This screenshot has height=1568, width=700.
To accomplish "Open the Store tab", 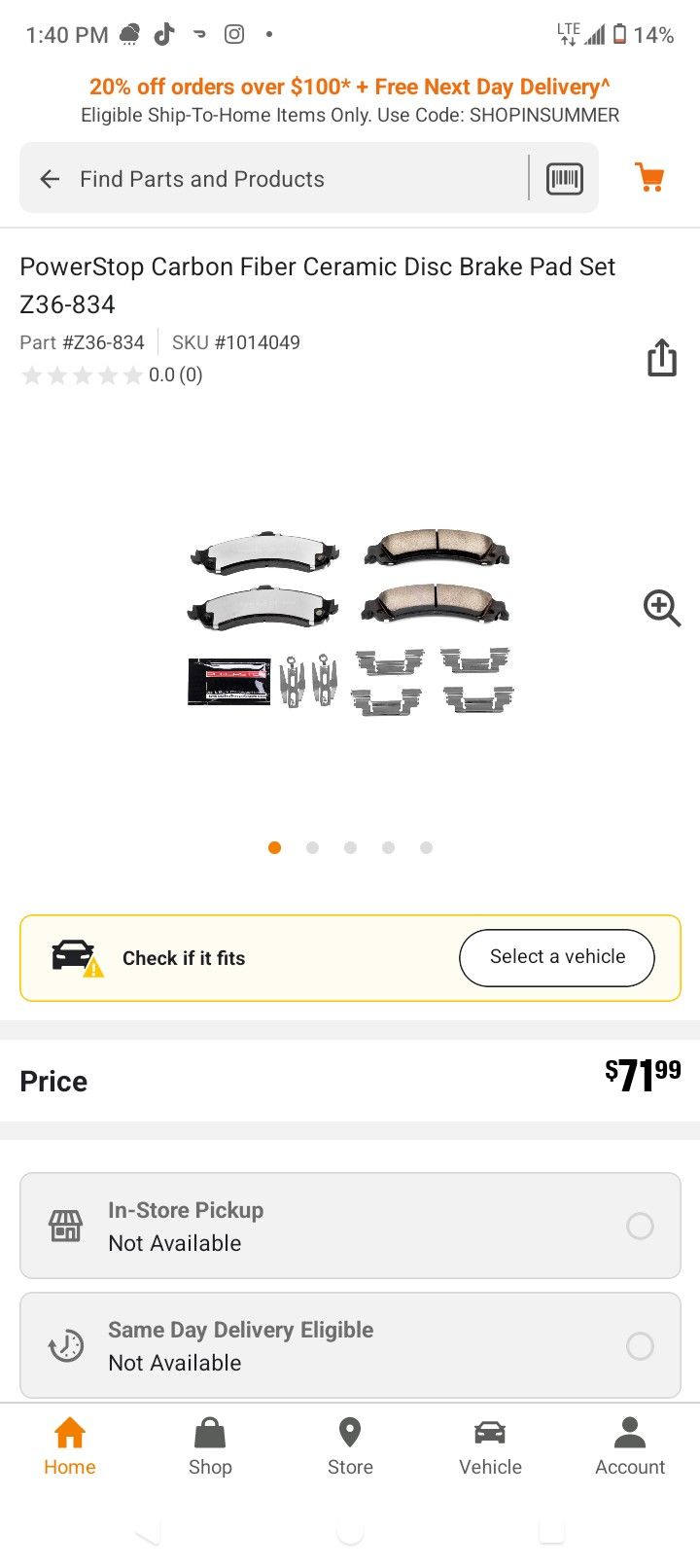I will coord(350,1446).
